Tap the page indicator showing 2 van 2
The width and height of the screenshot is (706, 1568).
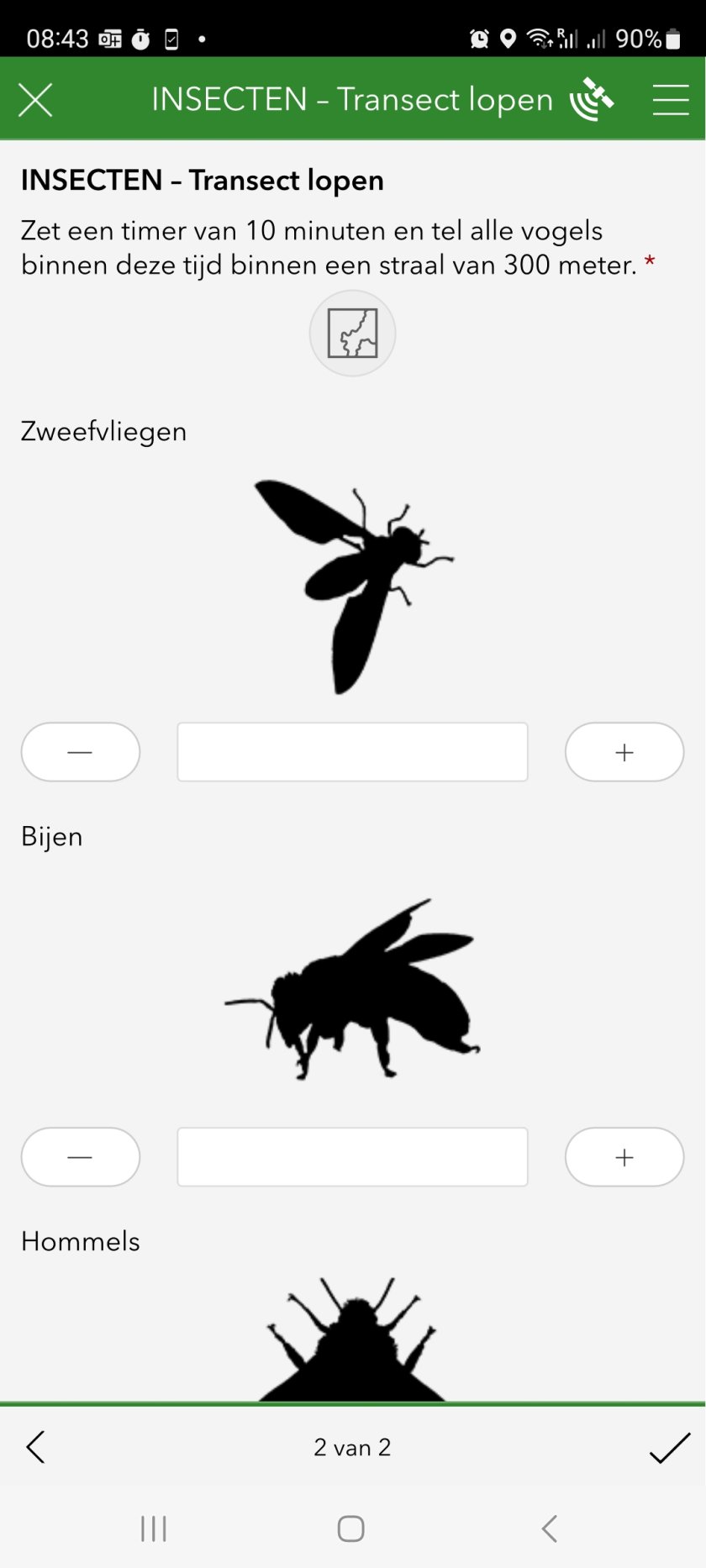click(x=352, y=1447)
